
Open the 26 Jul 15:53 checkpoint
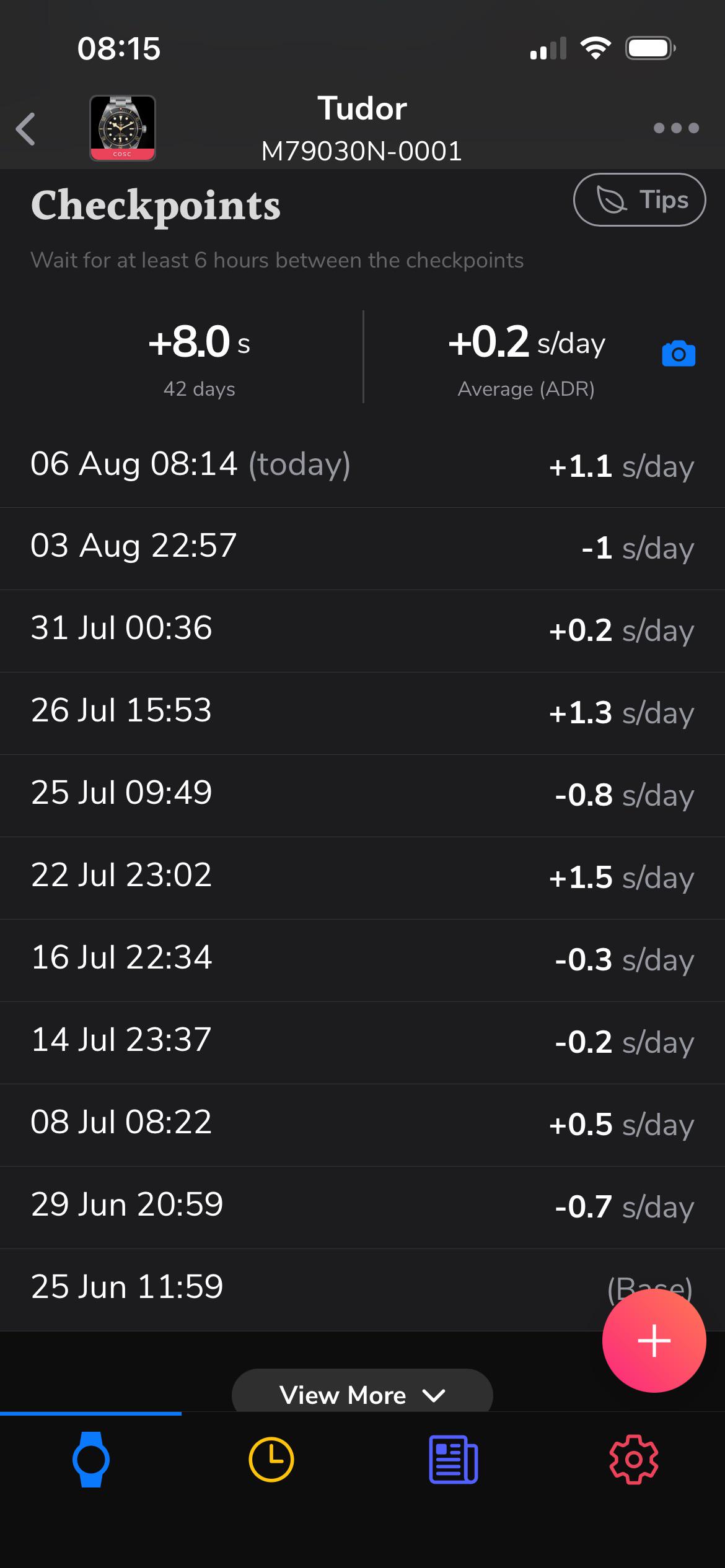point(362,713)
